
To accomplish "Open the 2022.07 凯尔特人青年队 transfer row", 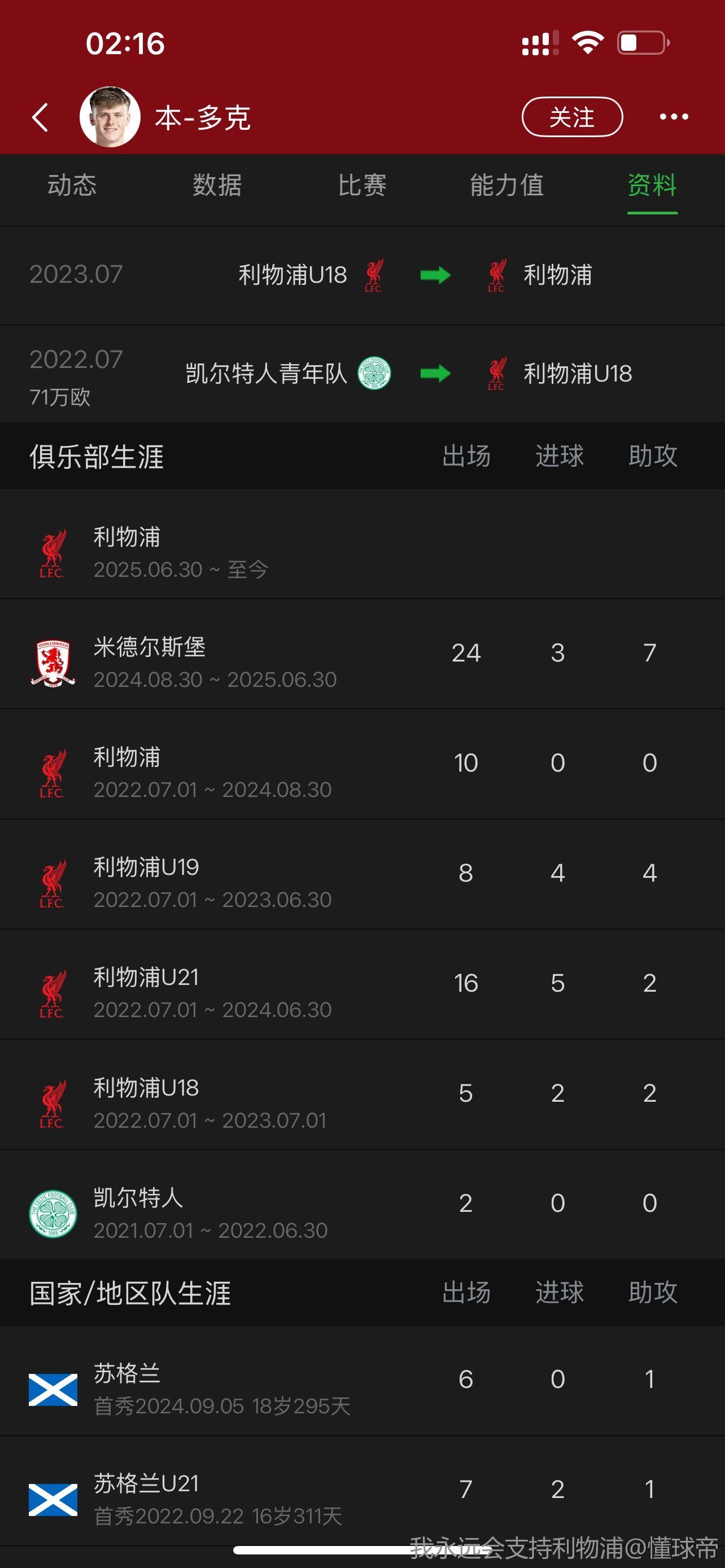I will pos(362,374).
